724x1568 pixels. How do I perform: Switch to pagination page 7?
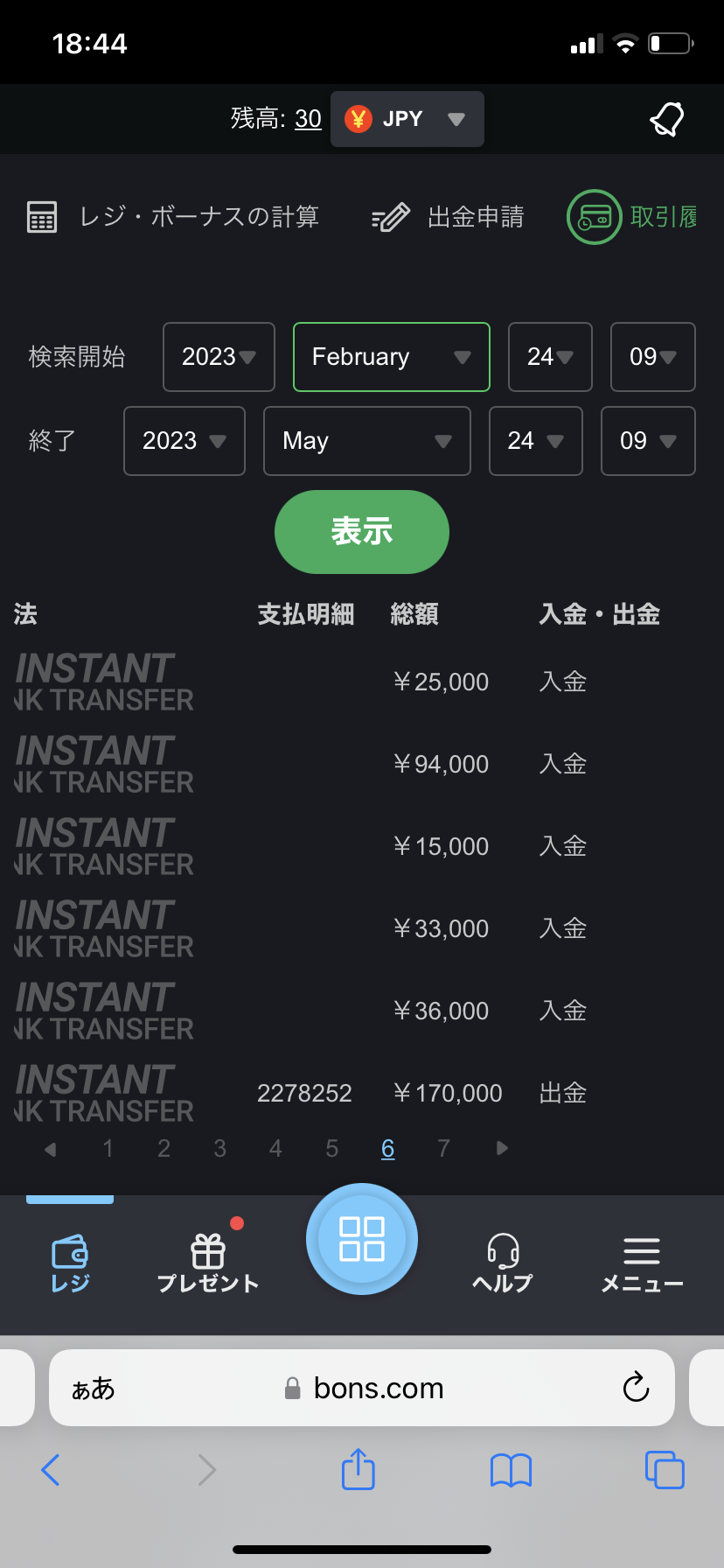[x=443, y=1148]
